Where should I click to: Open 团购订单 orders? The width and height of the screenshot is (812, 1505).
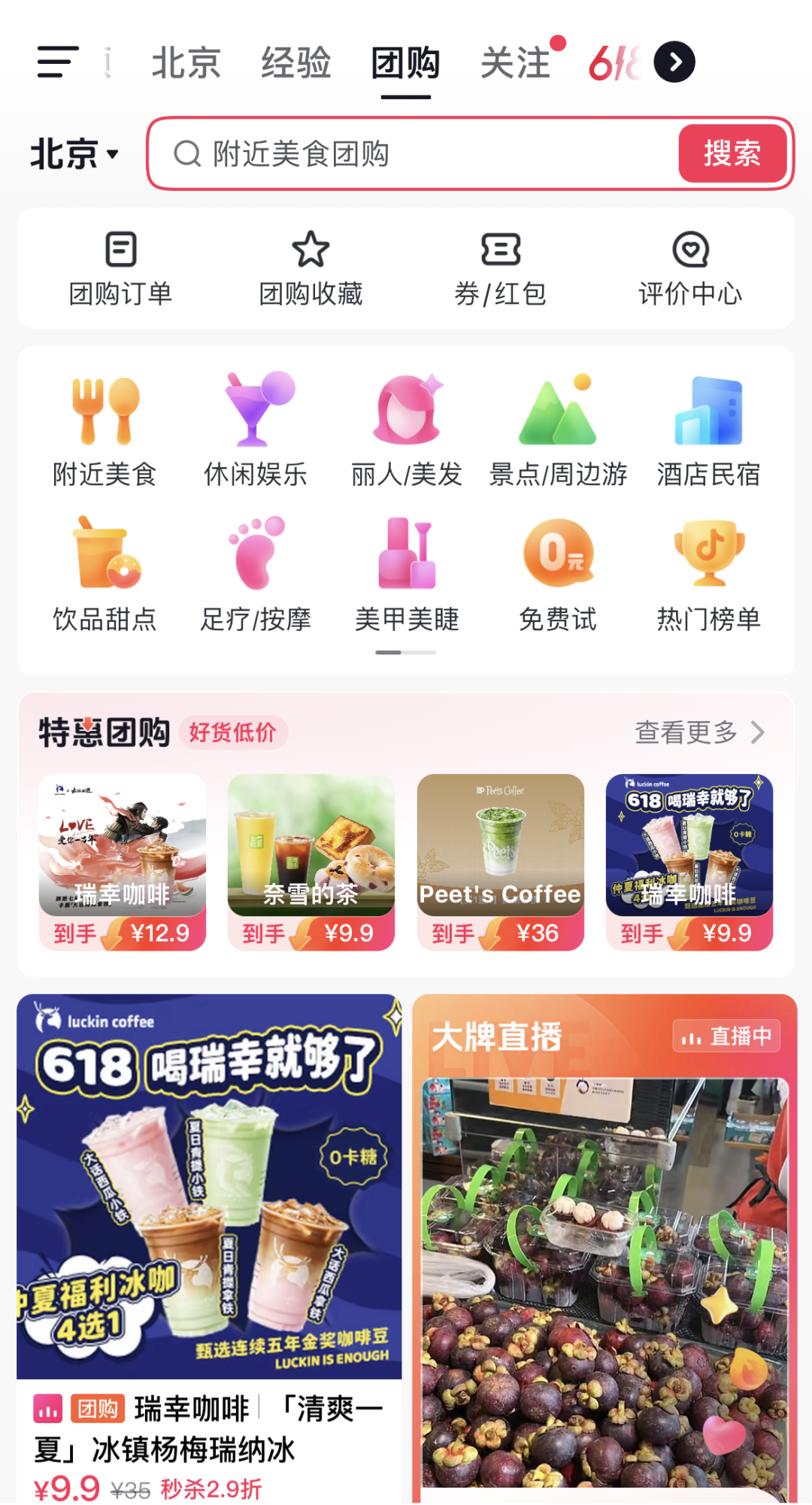point(120,269)
